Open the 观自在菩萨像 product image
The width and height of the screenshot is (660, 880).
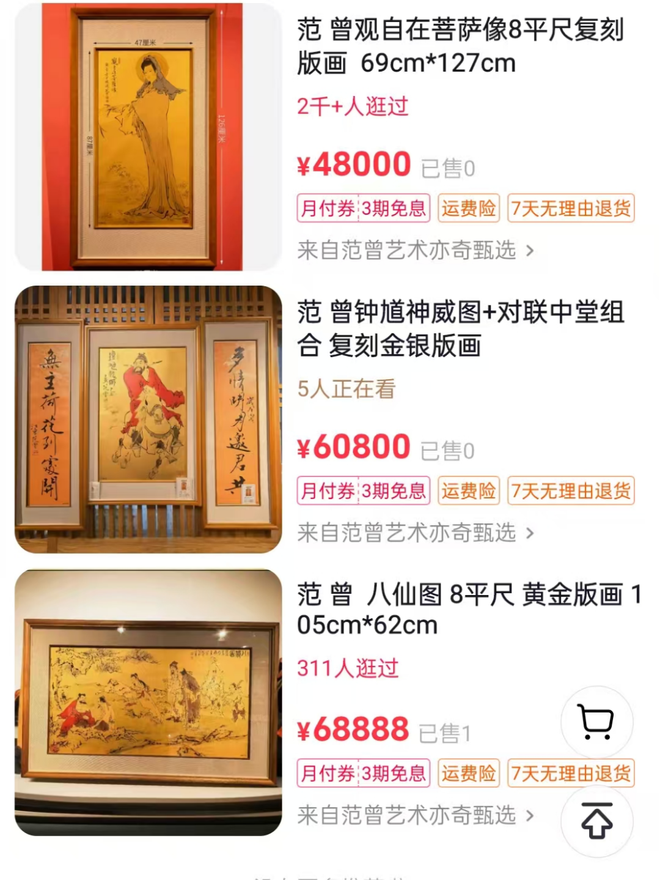click(148, 137)
